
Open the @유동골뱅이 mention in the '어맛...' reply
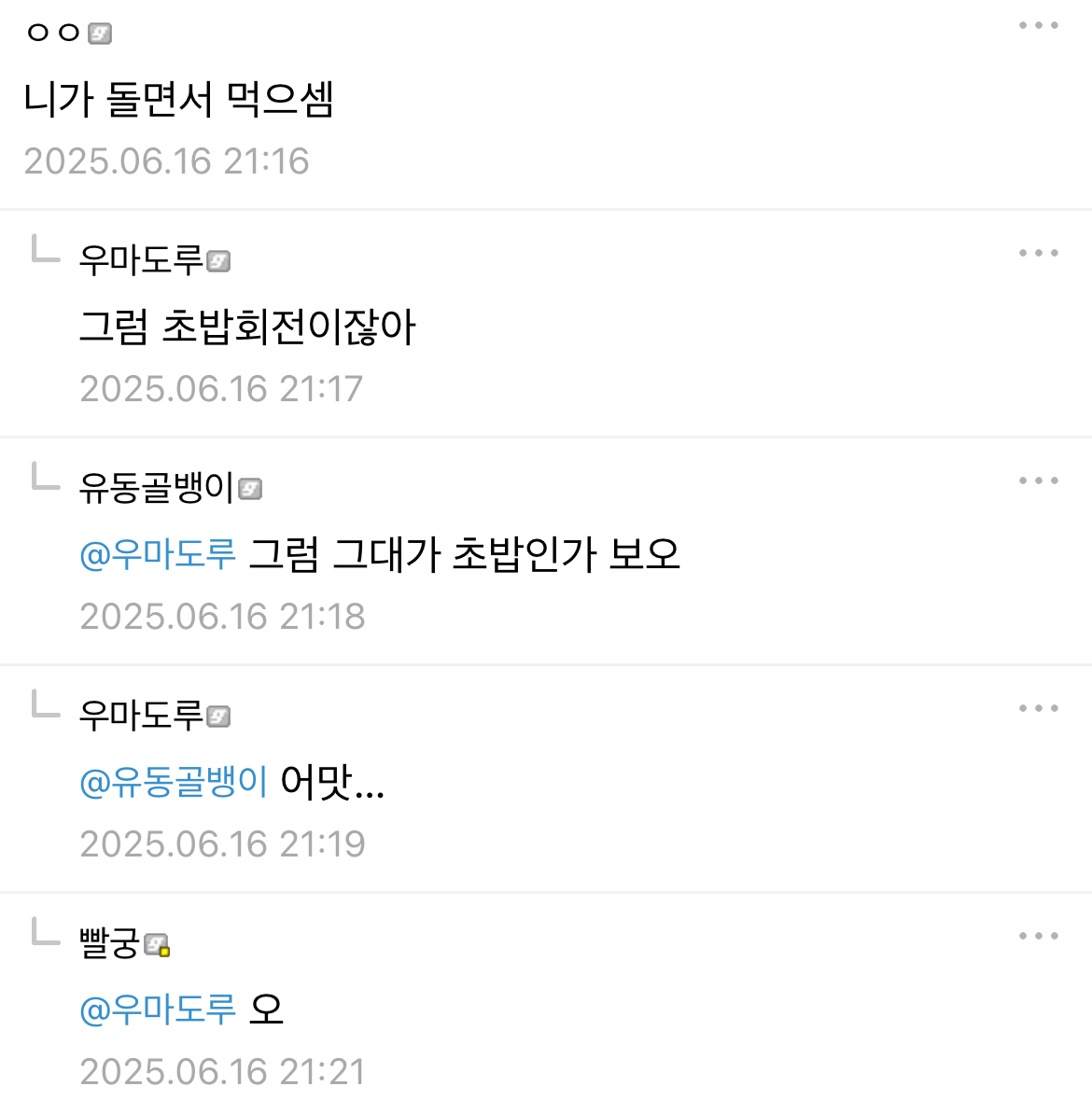(x=174, y=782)
